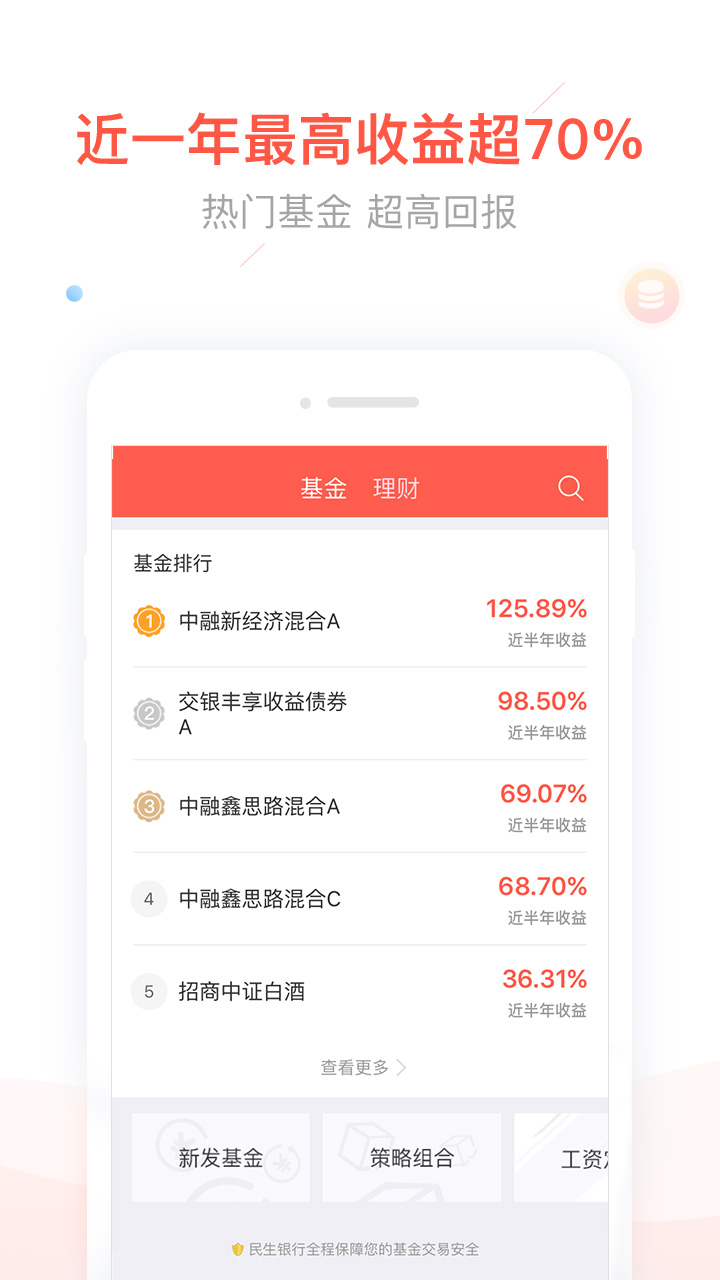This screenshot has height=1280, width=720.
Task: Open search with the magnifier icon
Action: (x=570, y=488)
